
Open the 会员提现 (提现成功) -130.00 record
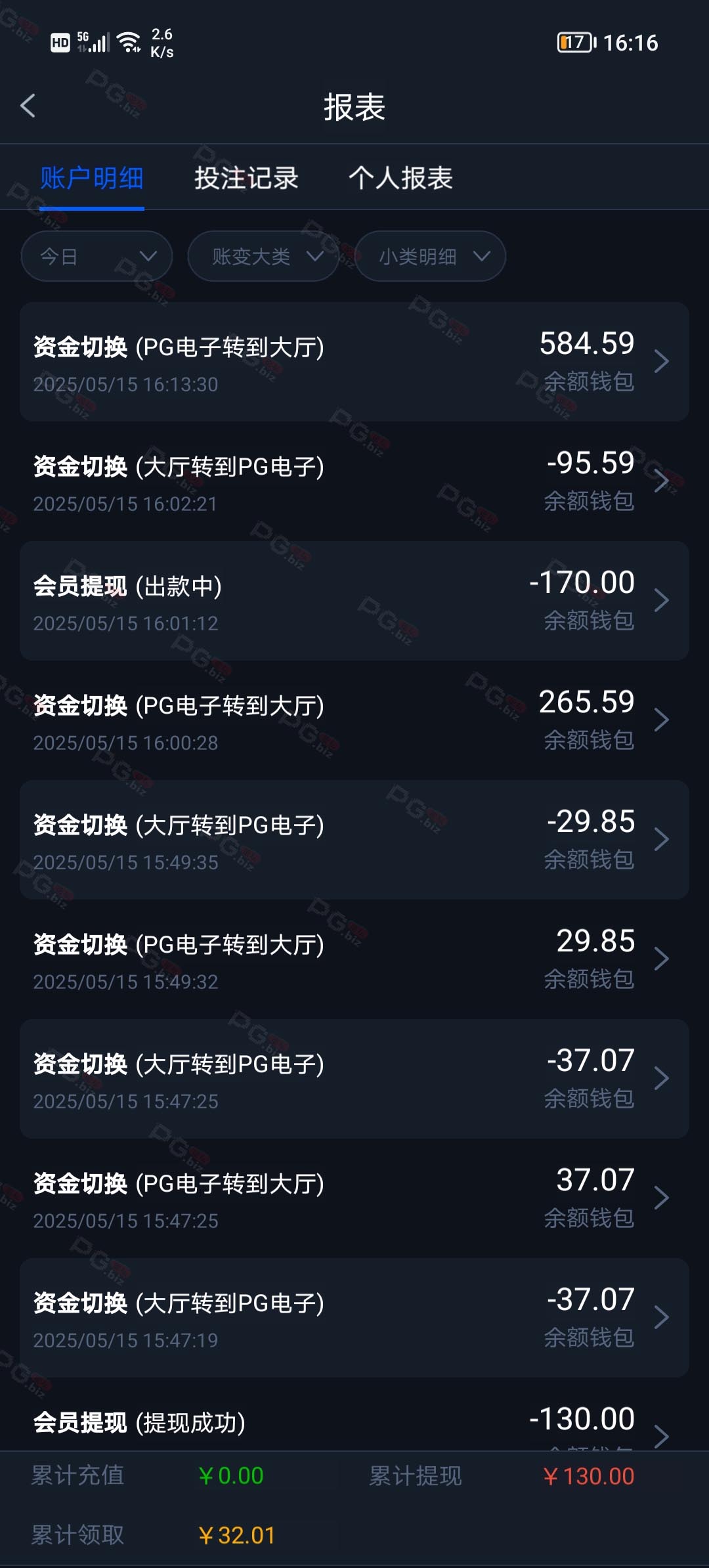pos(354,1414)
